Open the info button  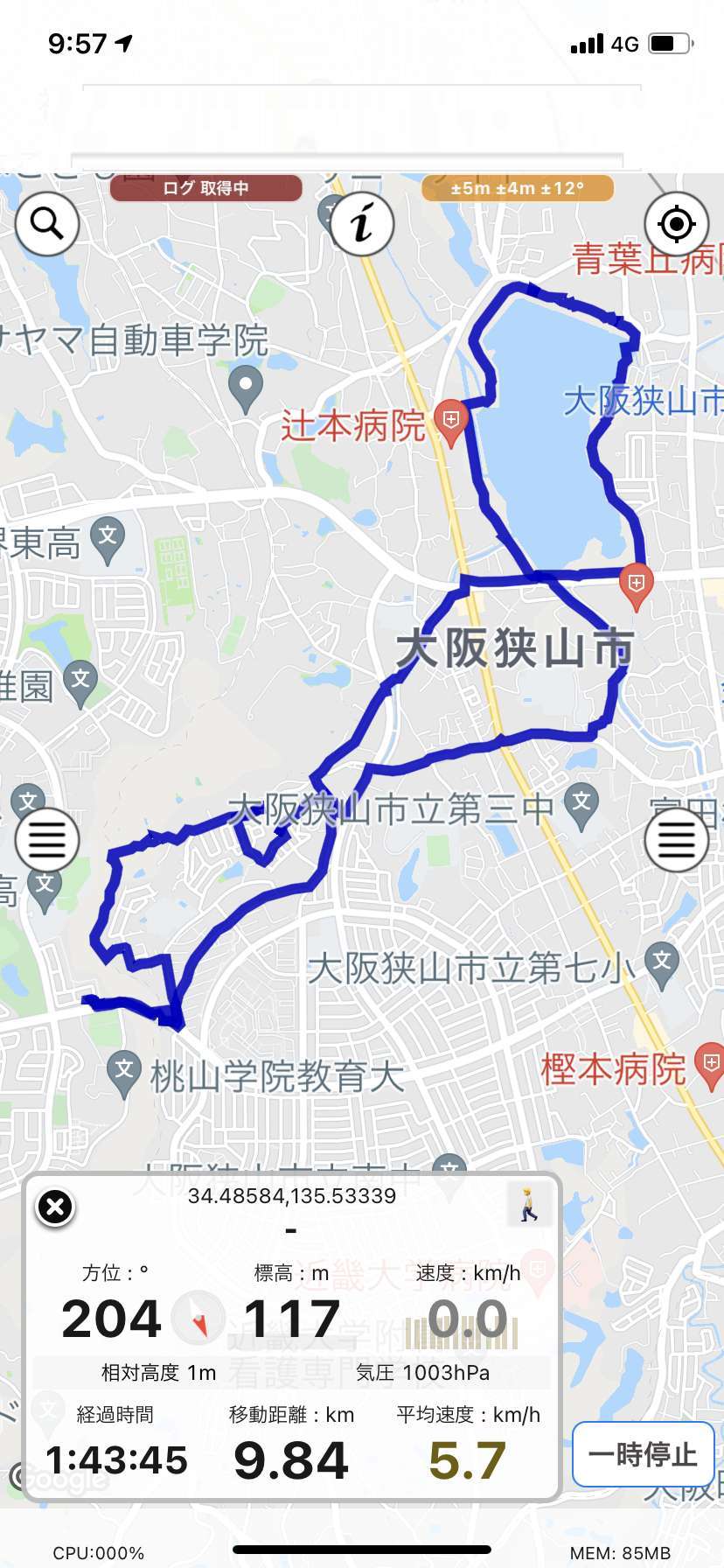click(362, 224)
